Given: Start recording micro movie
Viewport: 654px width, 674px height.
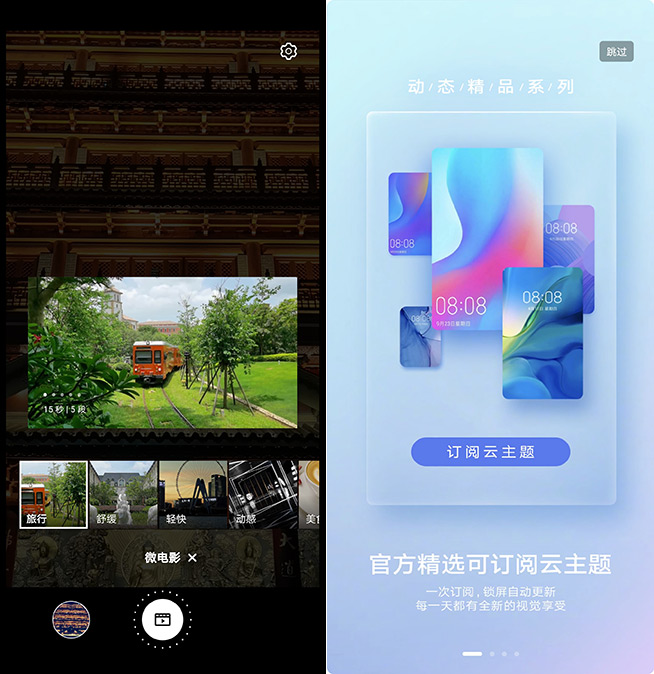Looking at the screenshot, I should 162,620.
